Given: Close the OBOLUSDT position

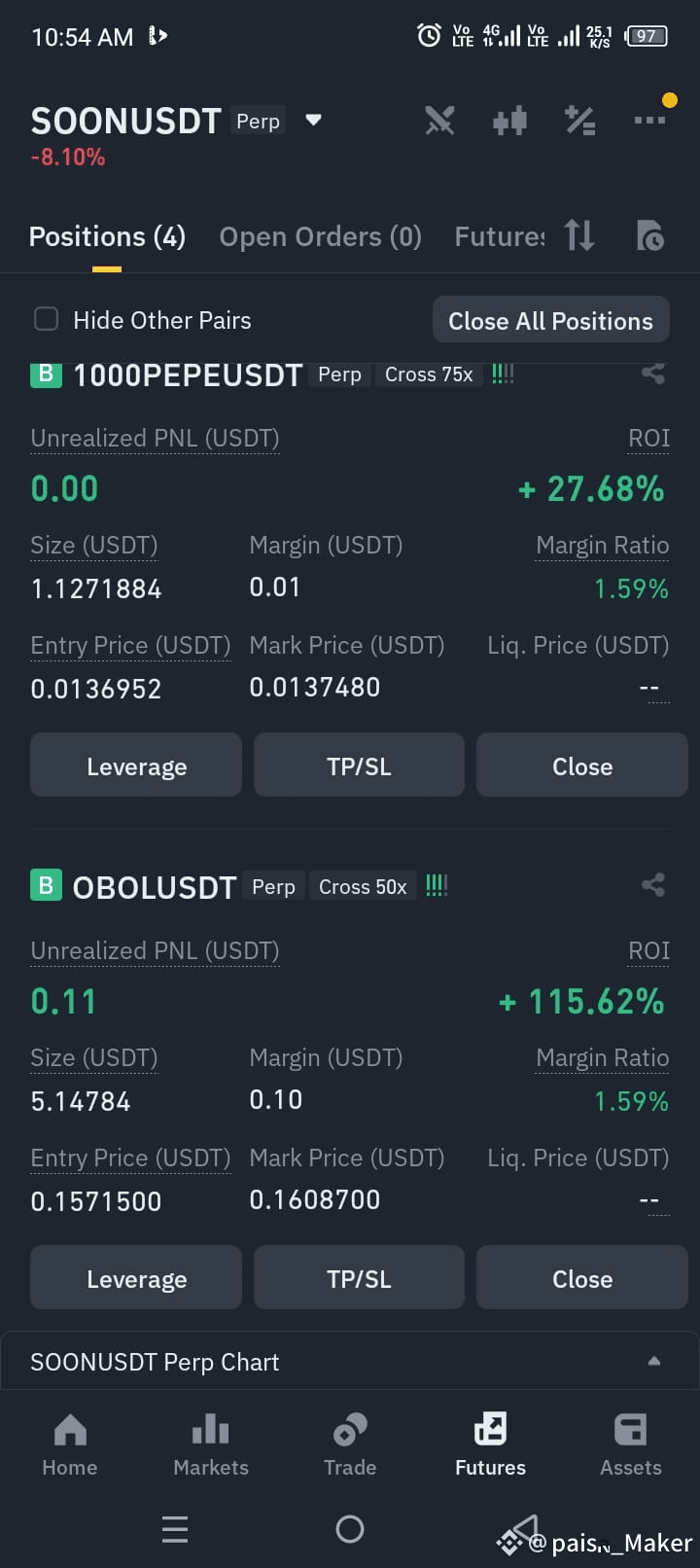Looking at the screenshot, I should 582,1278.
